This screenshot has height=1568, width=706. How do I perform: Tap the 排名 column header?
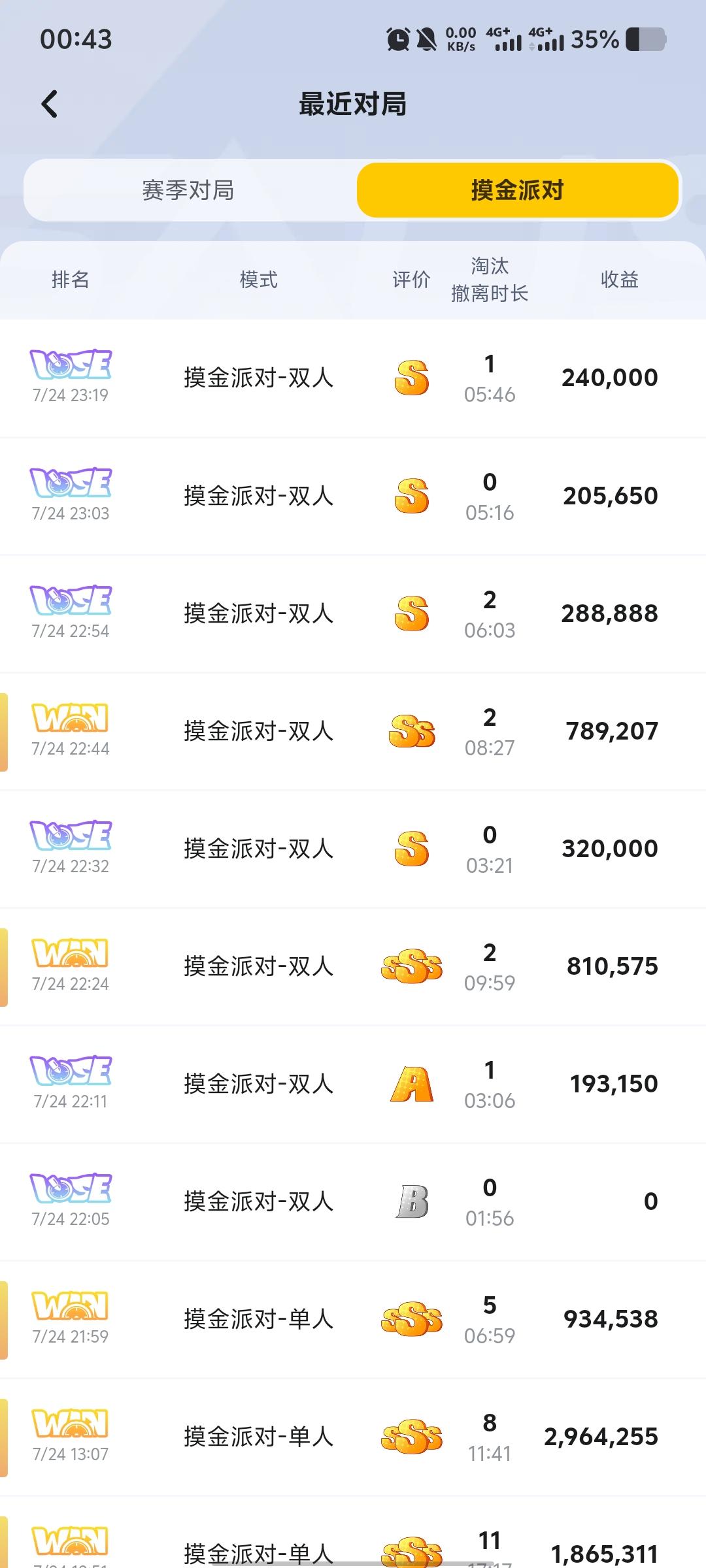71,280
